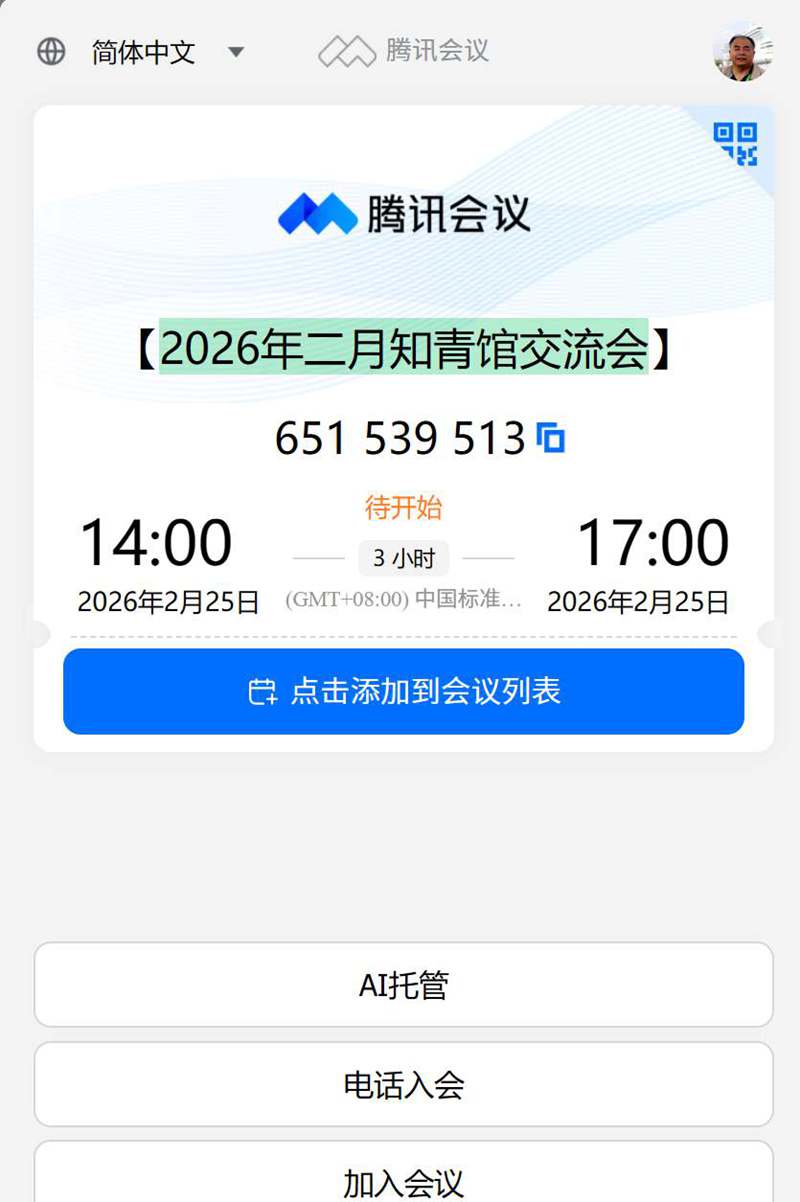
Task: Click the 腾讯会议 logo in the header
Action: [403, 51]
